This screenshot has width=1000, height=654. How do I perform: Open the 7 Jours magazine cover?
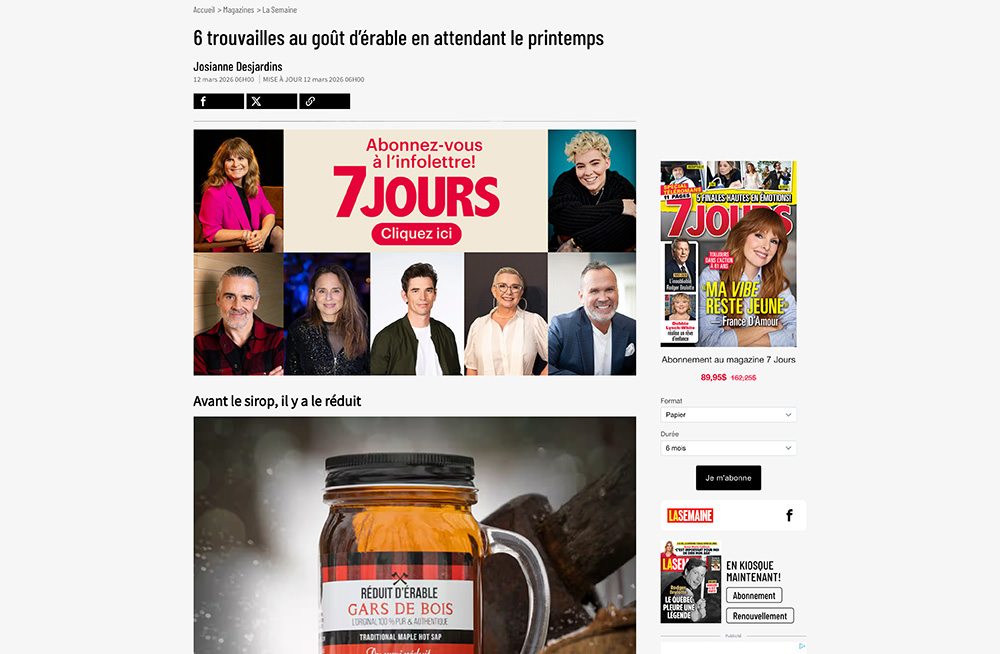click(x=728, y=254)
